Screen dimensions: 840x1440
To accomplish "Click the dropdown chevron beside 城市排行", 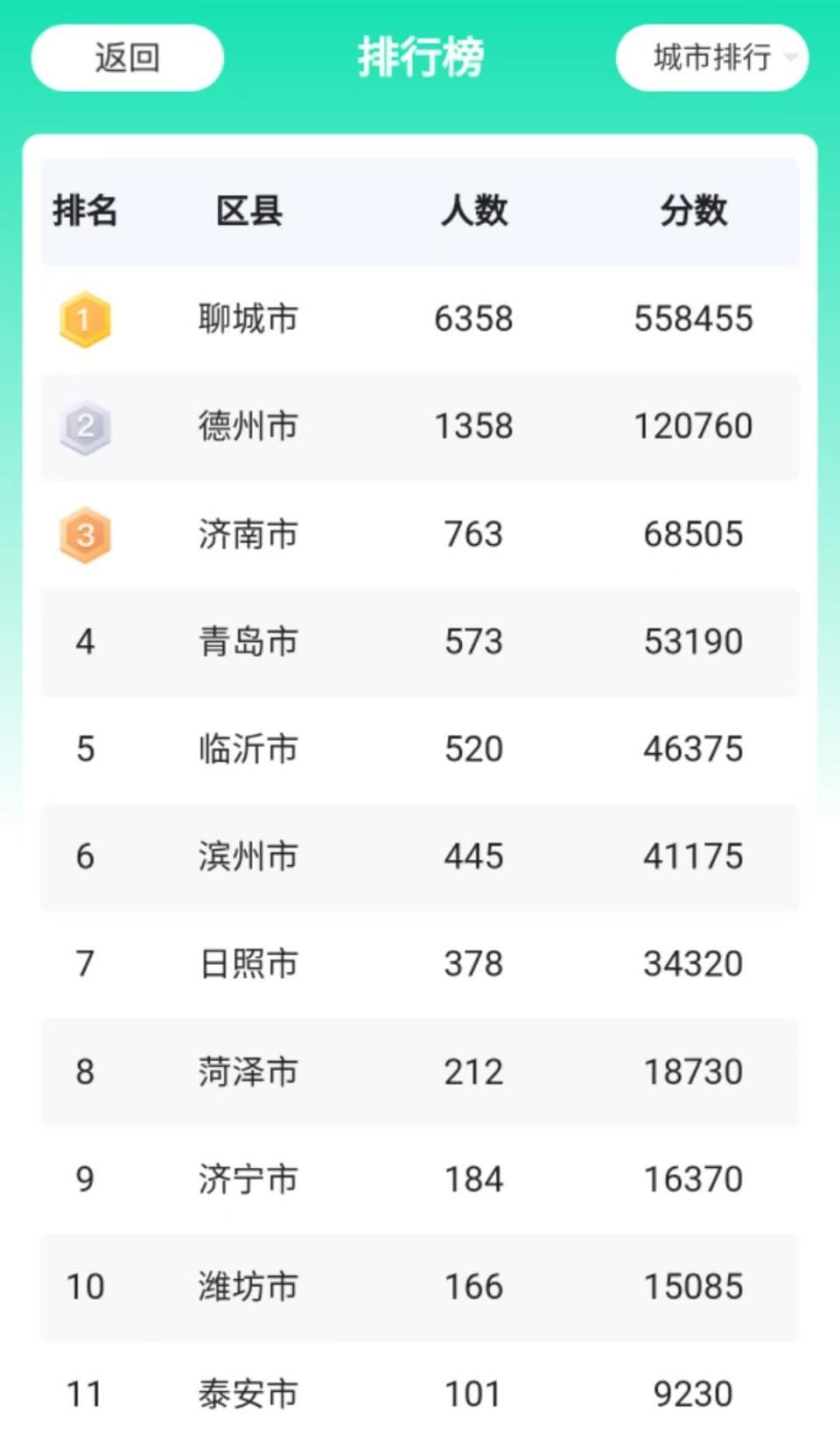I will click(792, 58).
